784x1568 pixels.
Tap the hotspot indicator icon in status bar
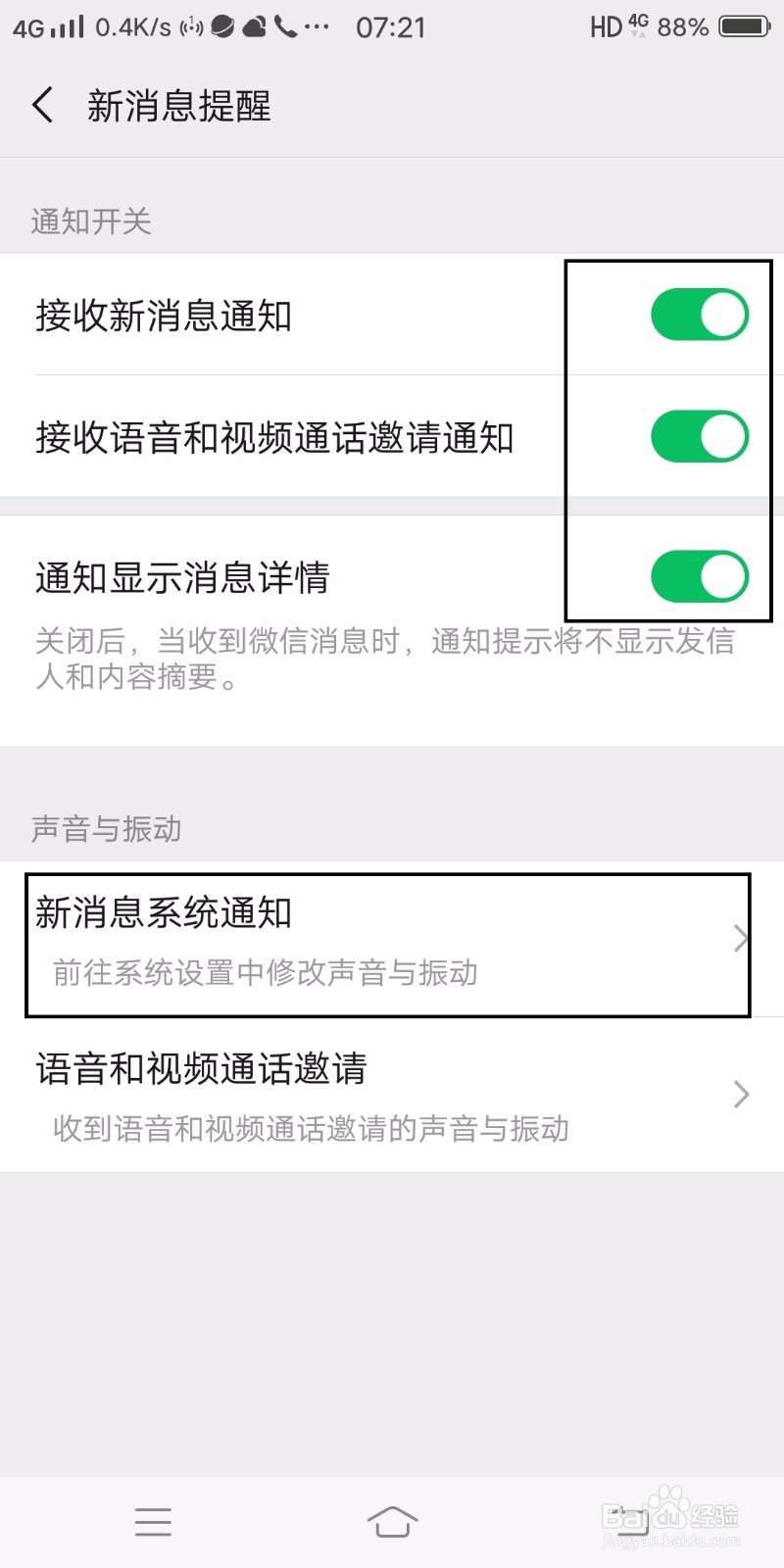tap(191, 26)
